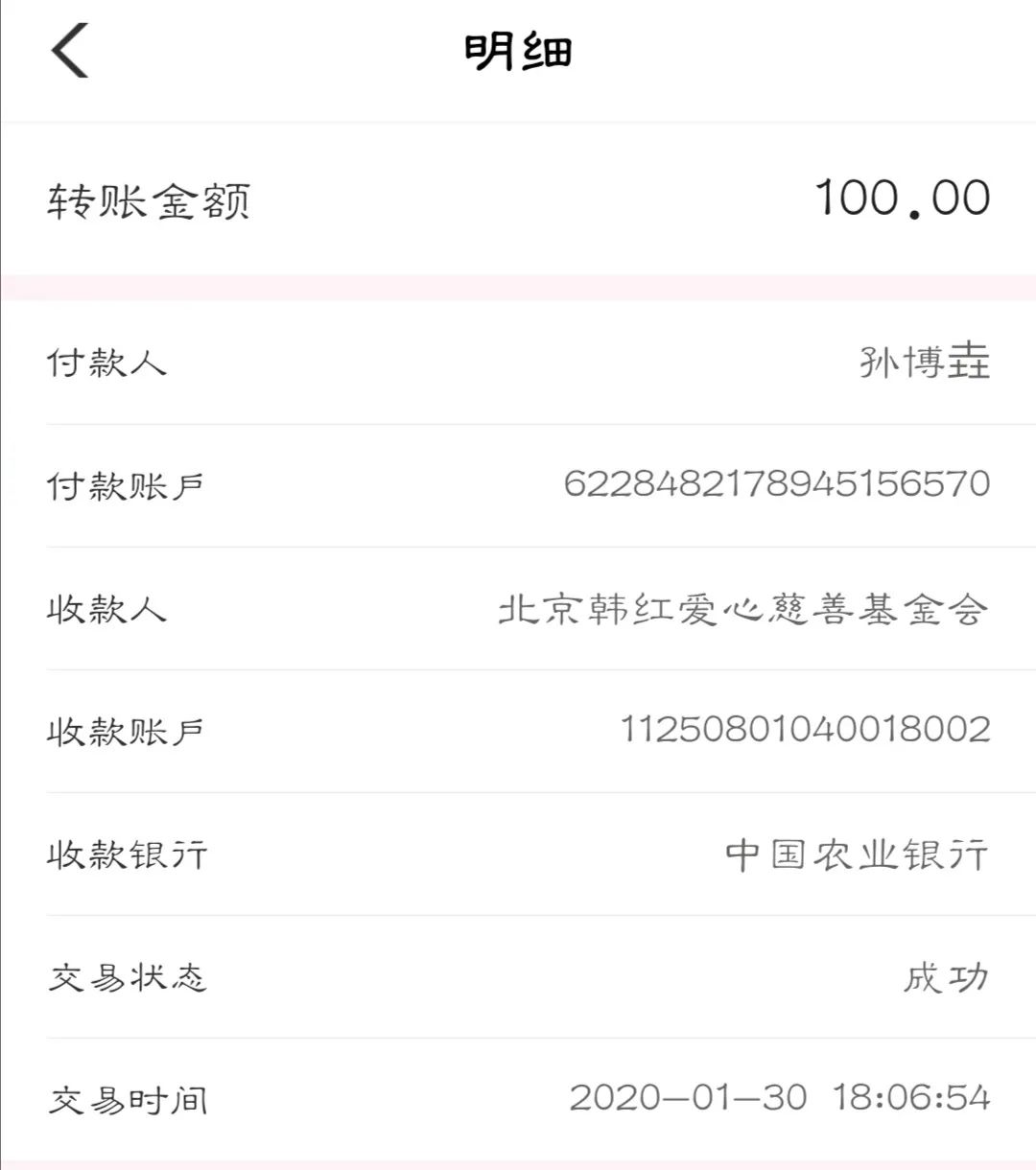The image size is (1036, 1170).
Task: Click the back arrow icon
Action: [x=69, y=53]
